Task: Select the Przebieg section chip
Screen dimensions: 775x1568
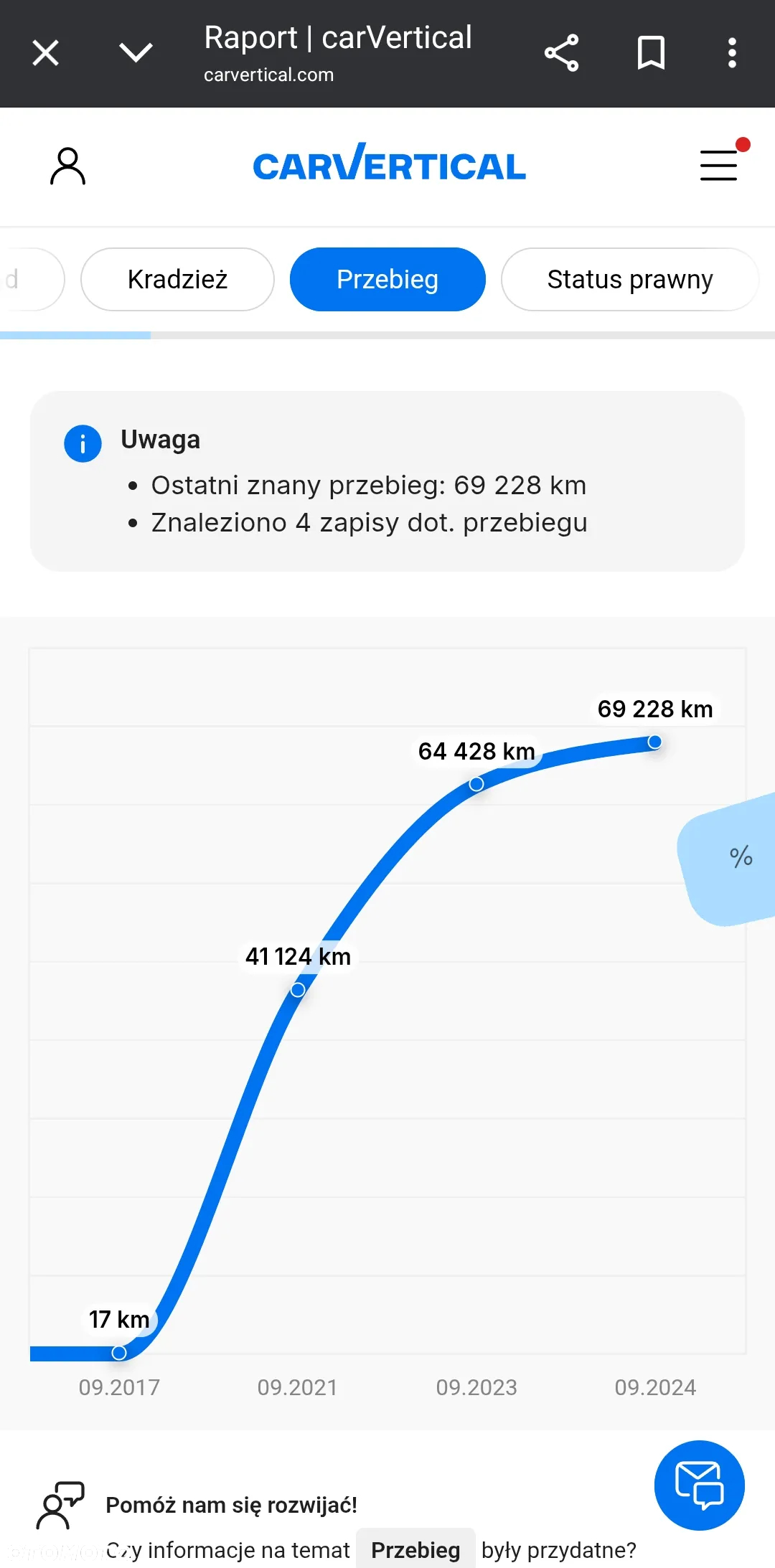Action: coord(387,279)
